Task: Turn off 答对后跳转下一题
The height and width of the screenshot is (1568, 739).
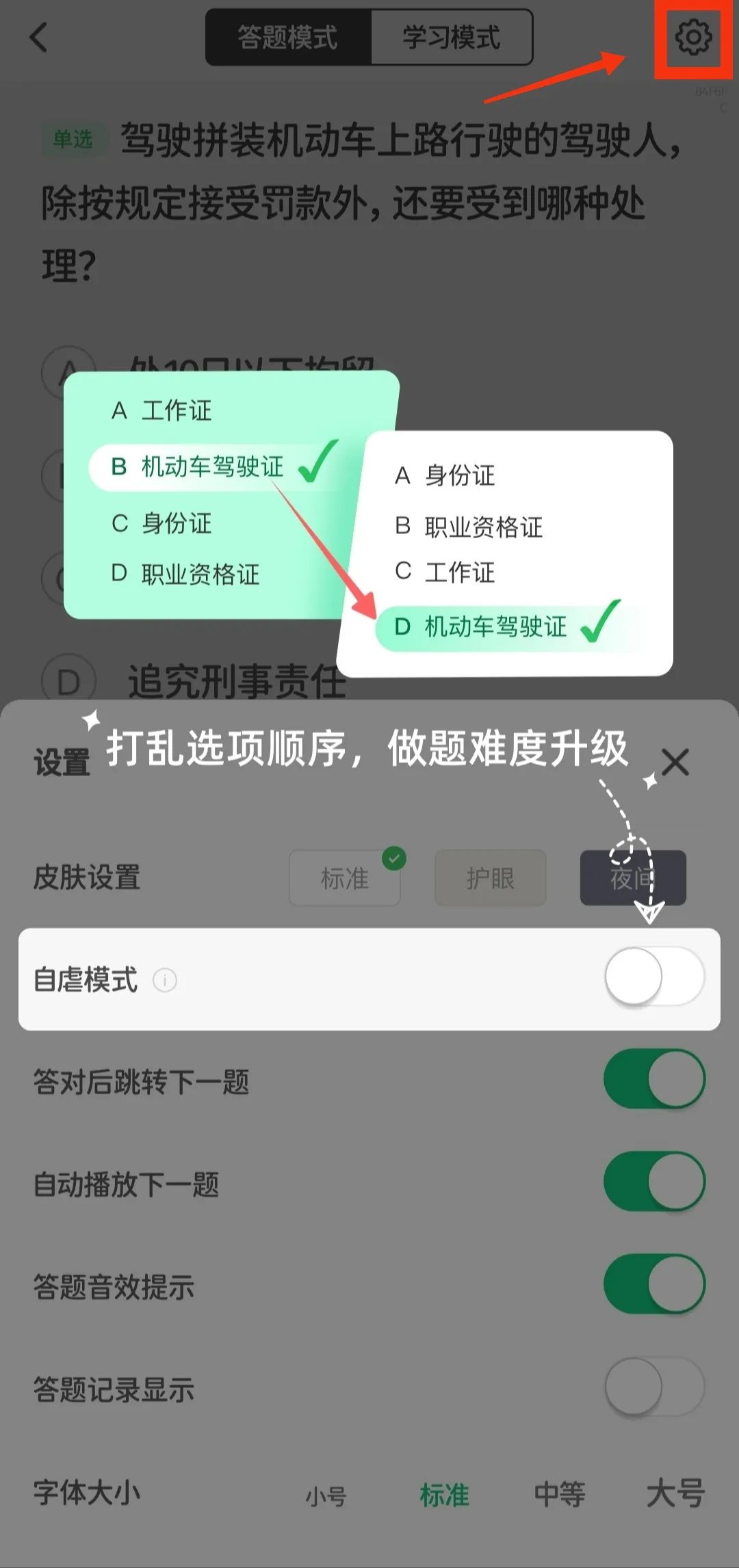Action: [x=654, y=1079]
